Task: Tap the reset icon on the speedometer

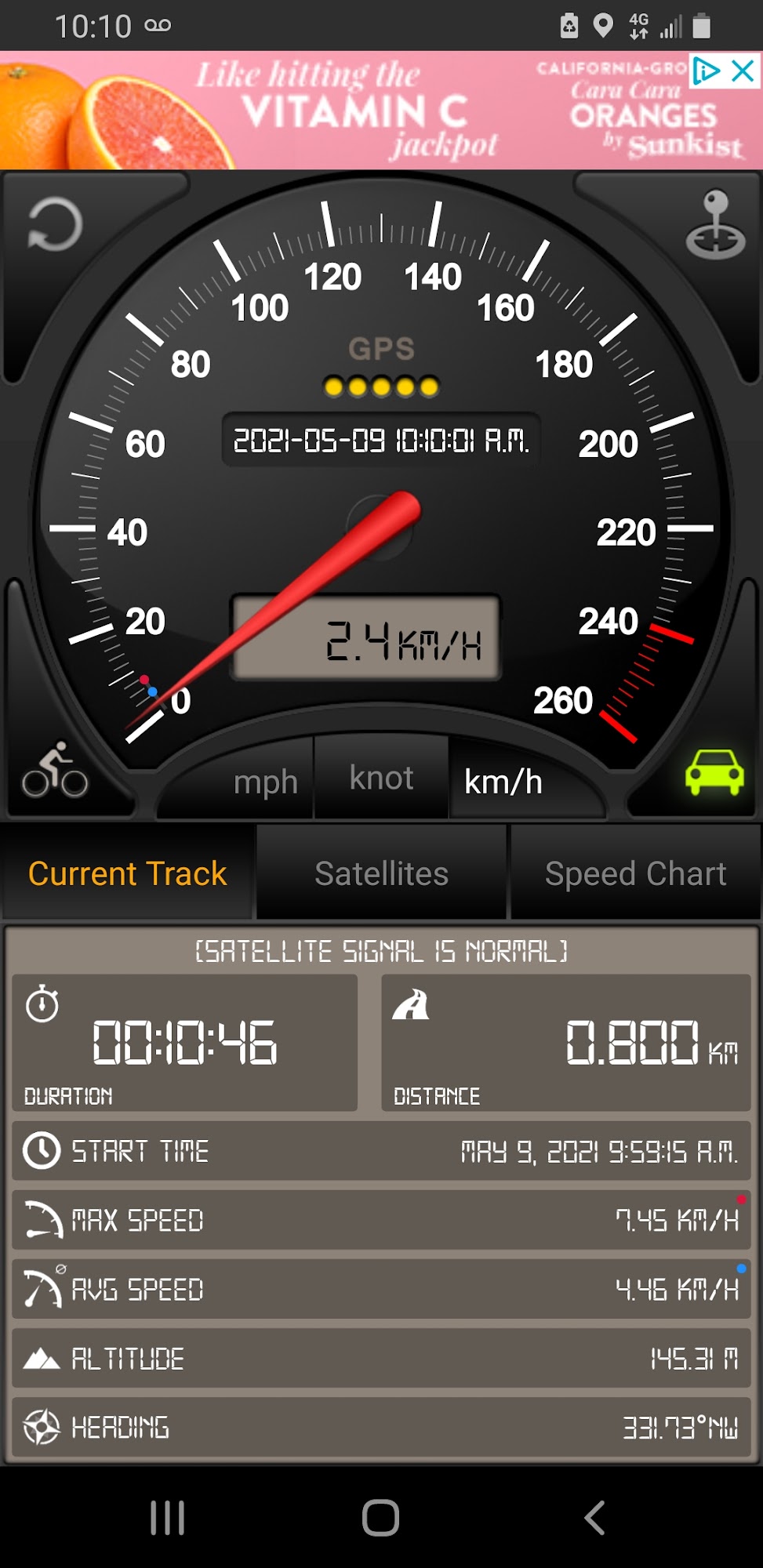Action: (x=55, y=225)
